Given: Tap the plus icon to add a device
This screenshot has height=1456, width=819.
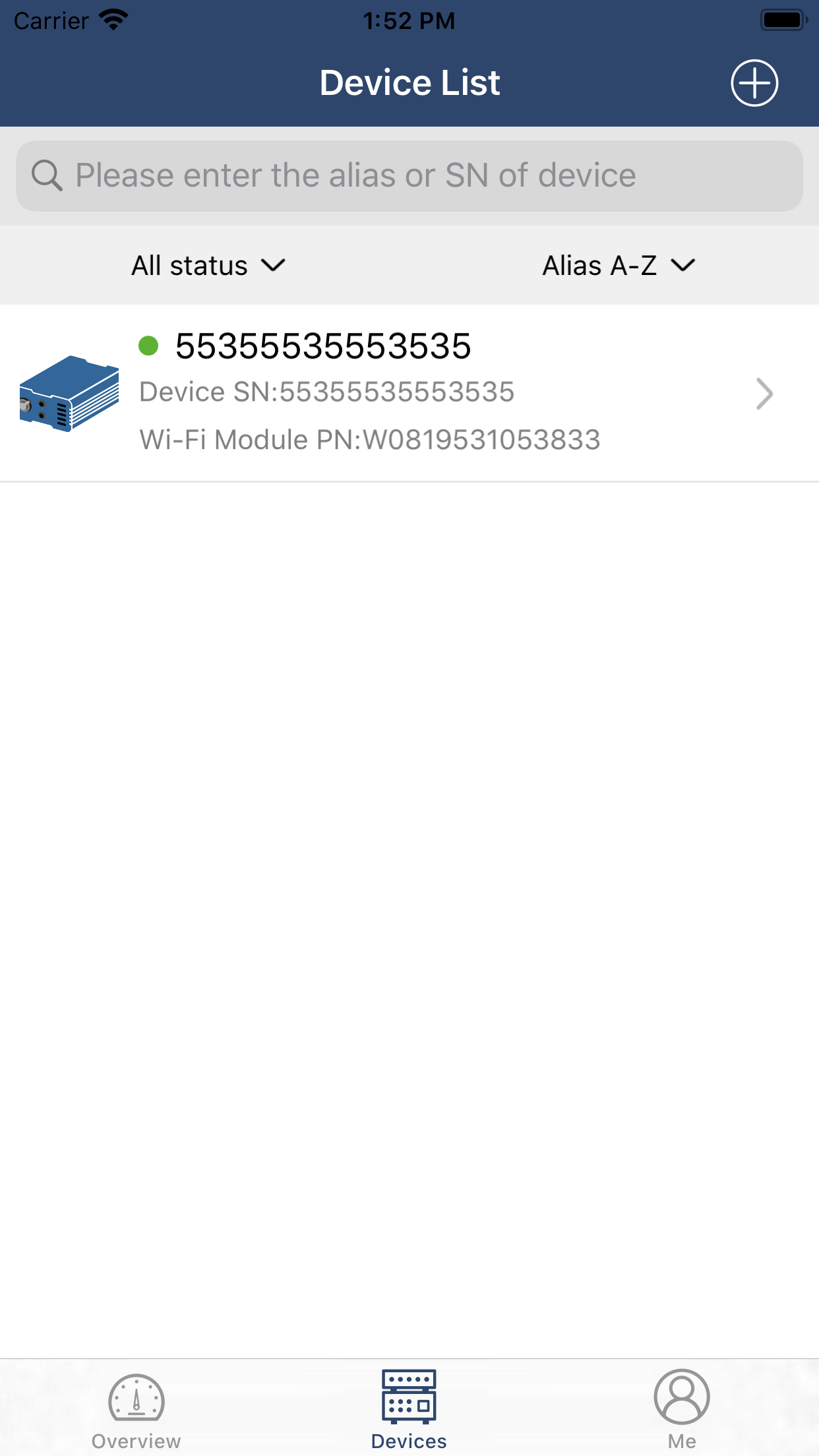Looking at the screenshot, I should point(754,82).
